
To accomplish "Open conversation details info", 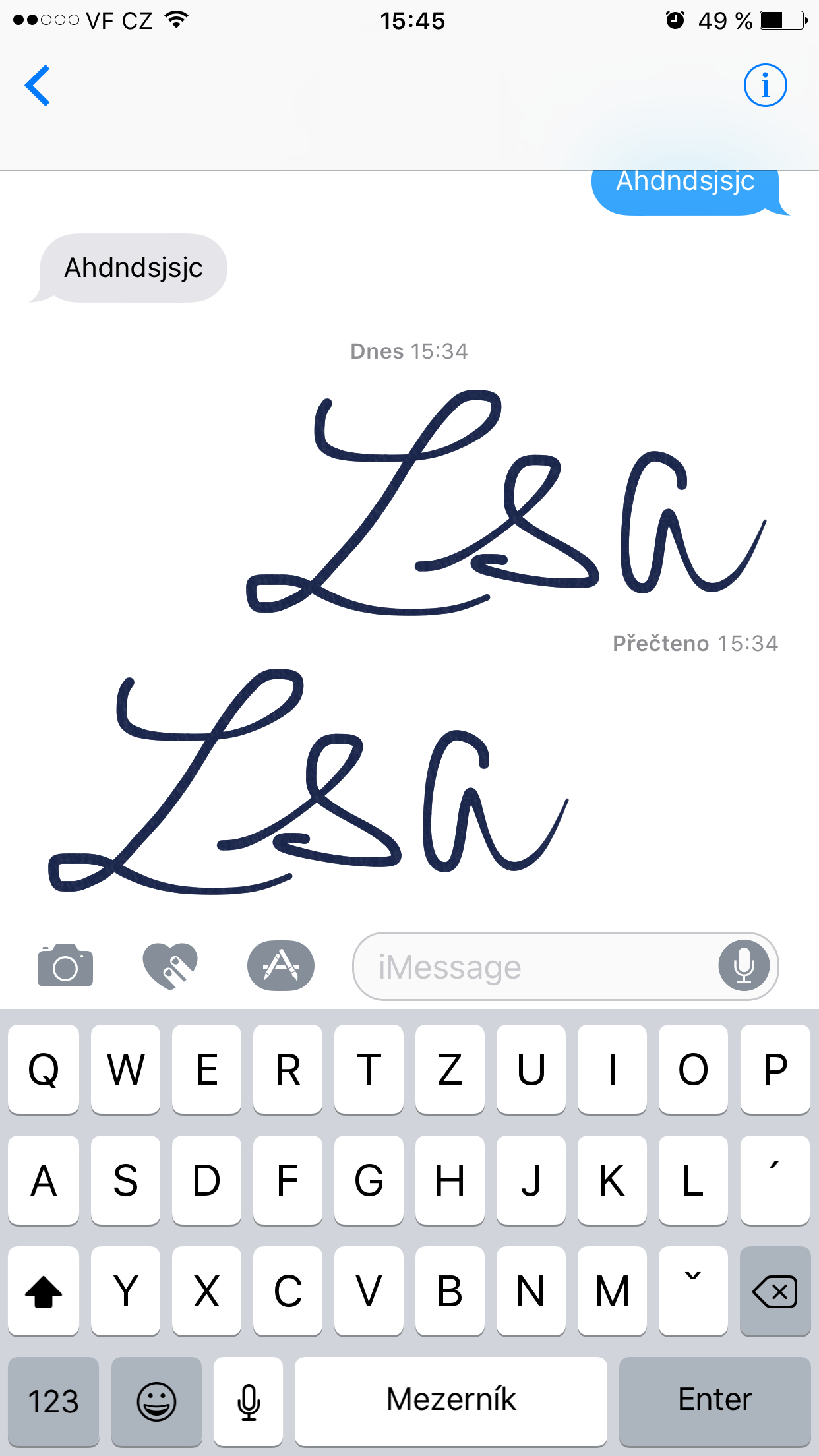I will pyautogui.click(x=765, y=85).
